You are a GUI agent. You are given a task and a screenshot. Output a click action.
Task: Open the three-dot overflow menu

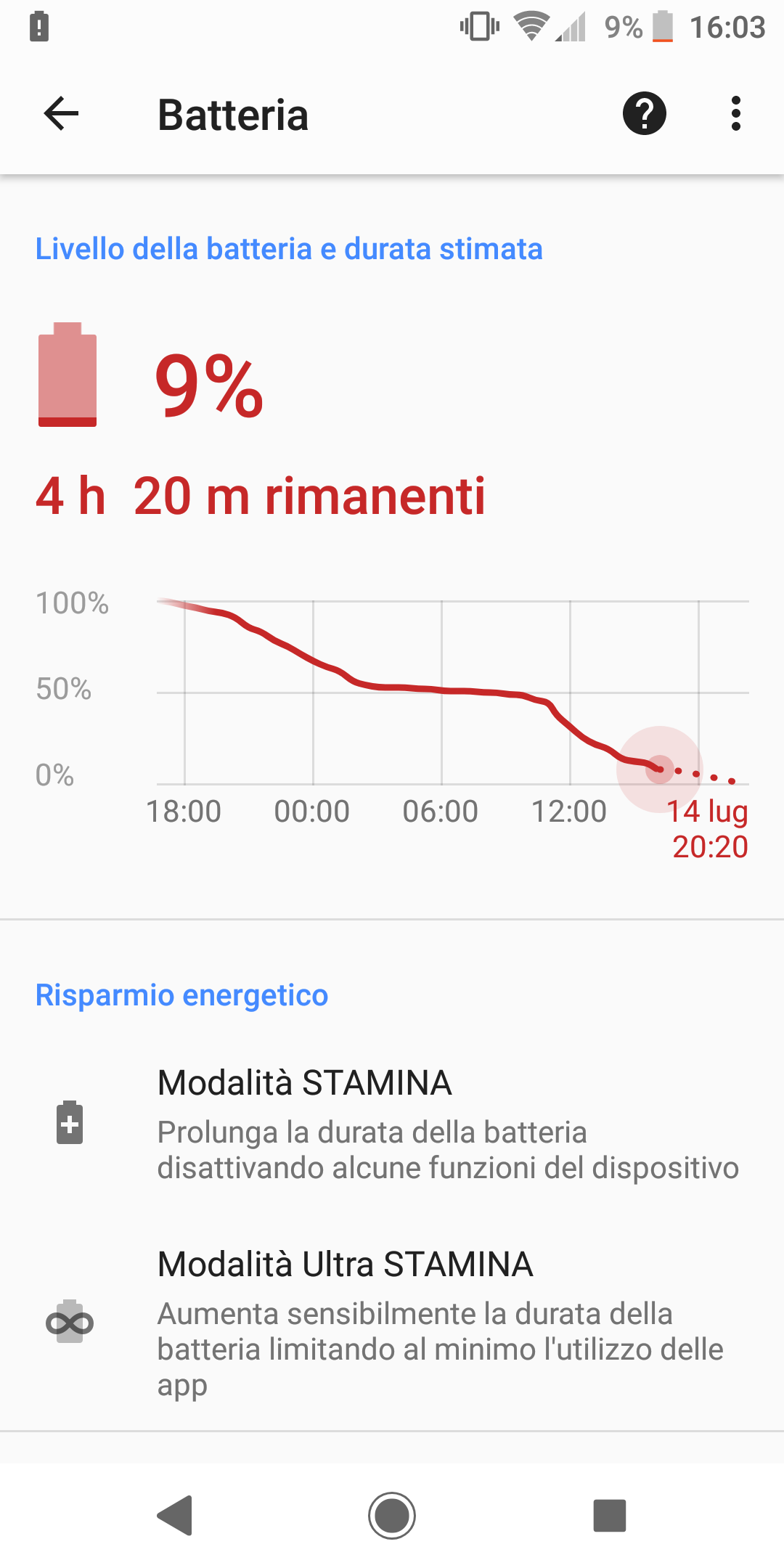click(735, 114)
